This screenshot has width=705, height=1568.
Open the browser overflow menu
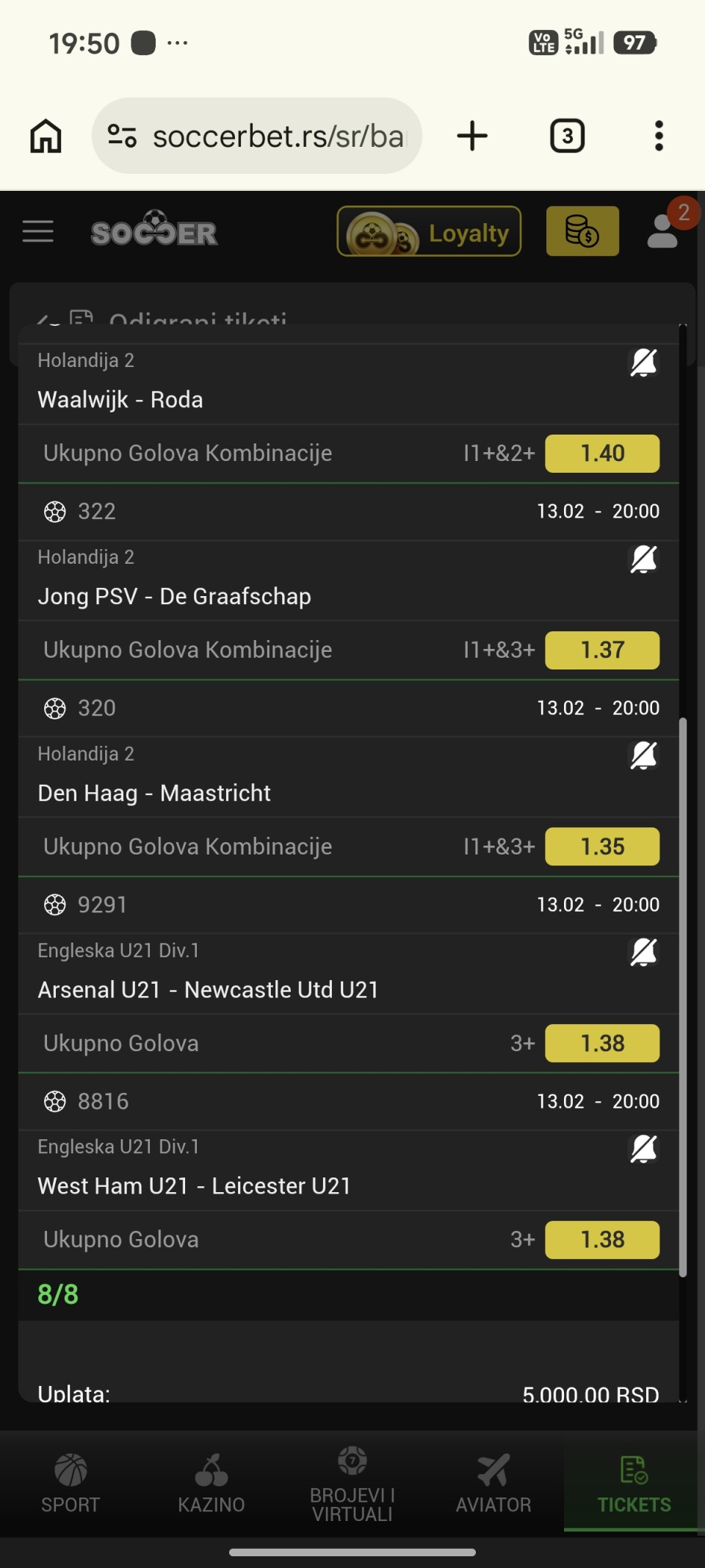coord(659,137)
